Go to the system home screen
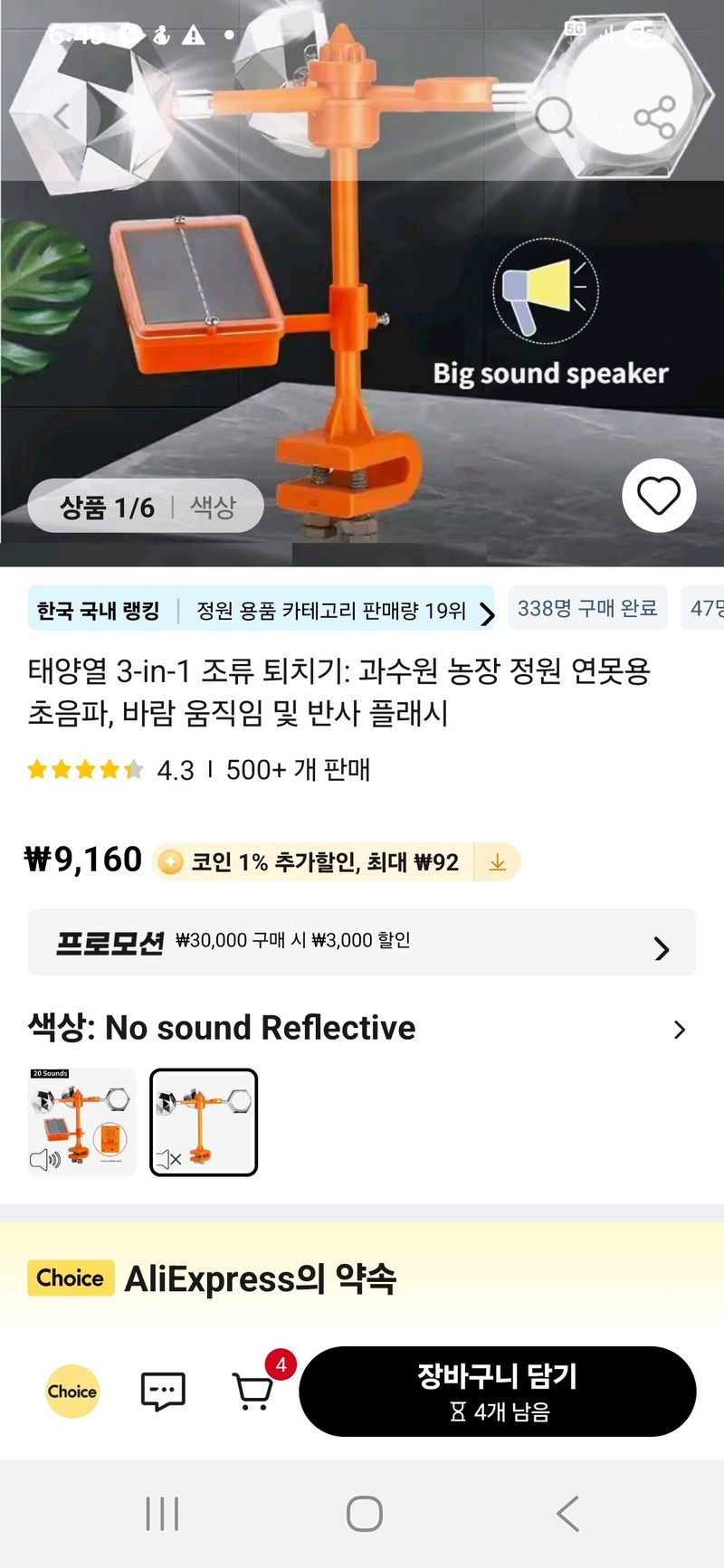 (364, 1513)
